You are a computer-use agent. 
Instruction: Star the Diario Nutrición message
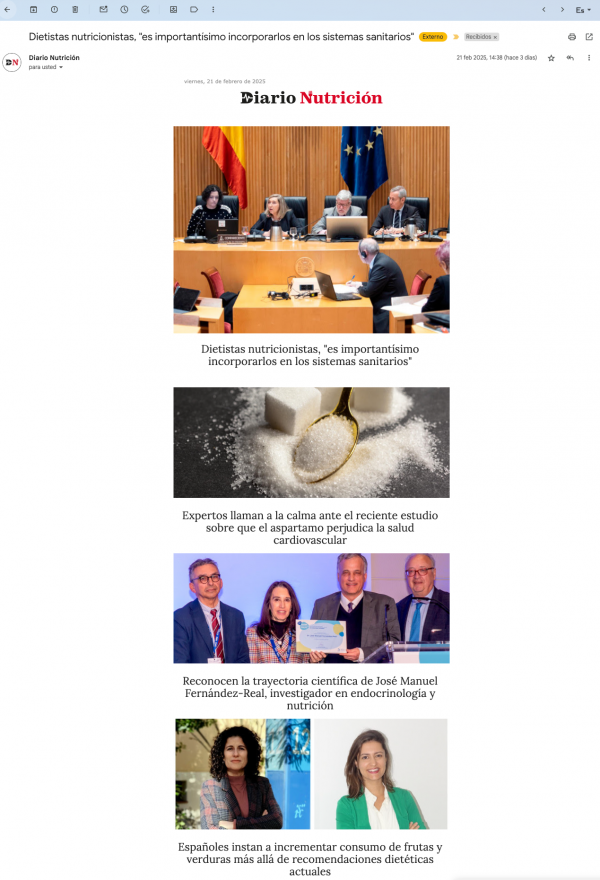[x=551, y=58]
